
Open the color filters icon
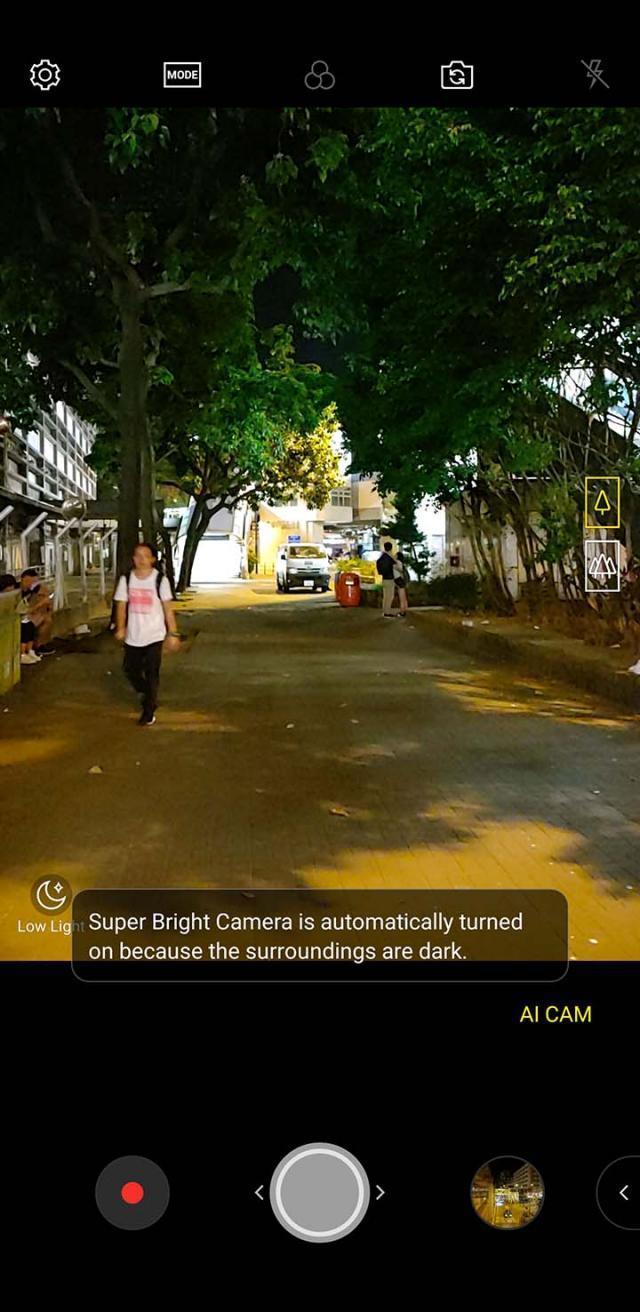pyautogui.click(x=319, y=76)
